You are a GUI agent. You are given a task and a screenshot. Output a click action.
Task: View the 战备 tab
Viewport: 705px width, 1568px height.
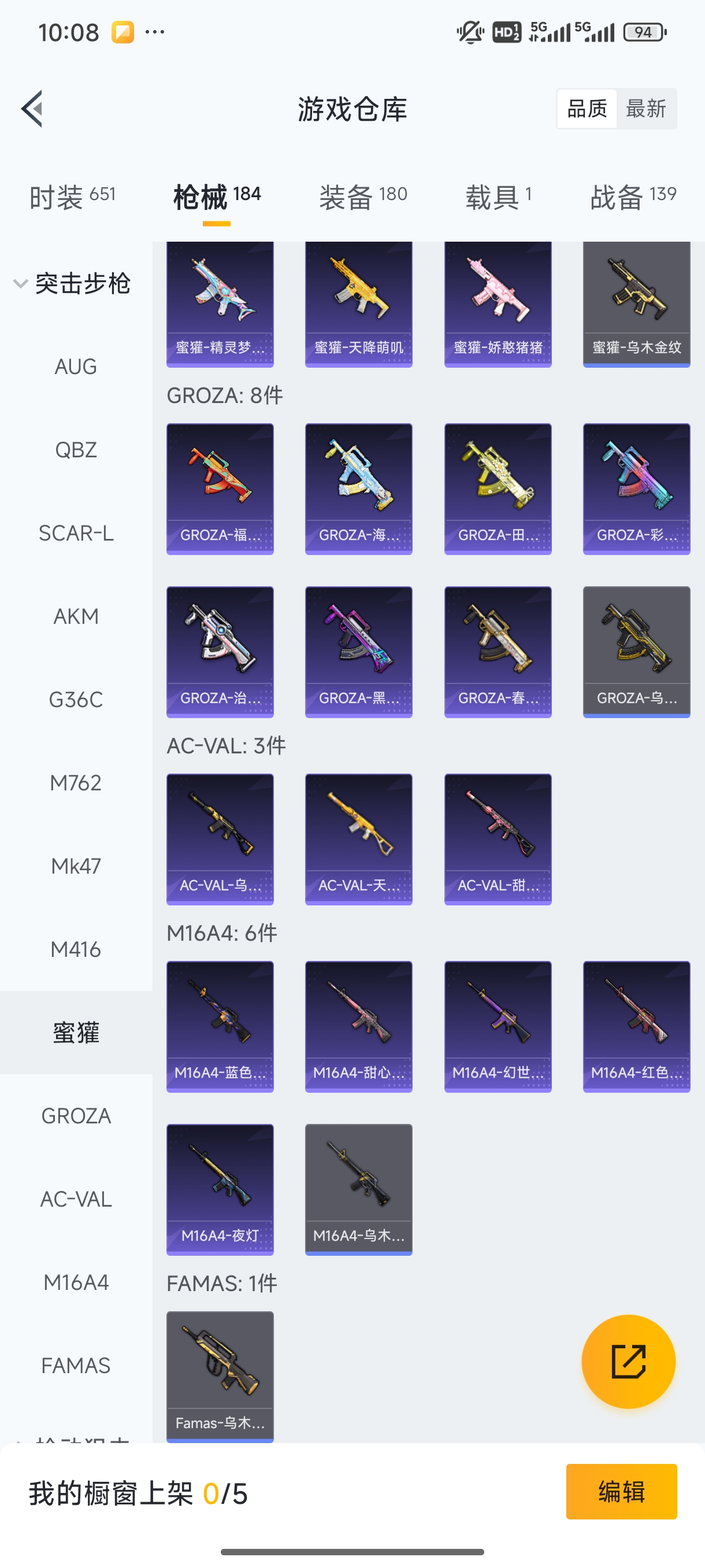(633, 197)
